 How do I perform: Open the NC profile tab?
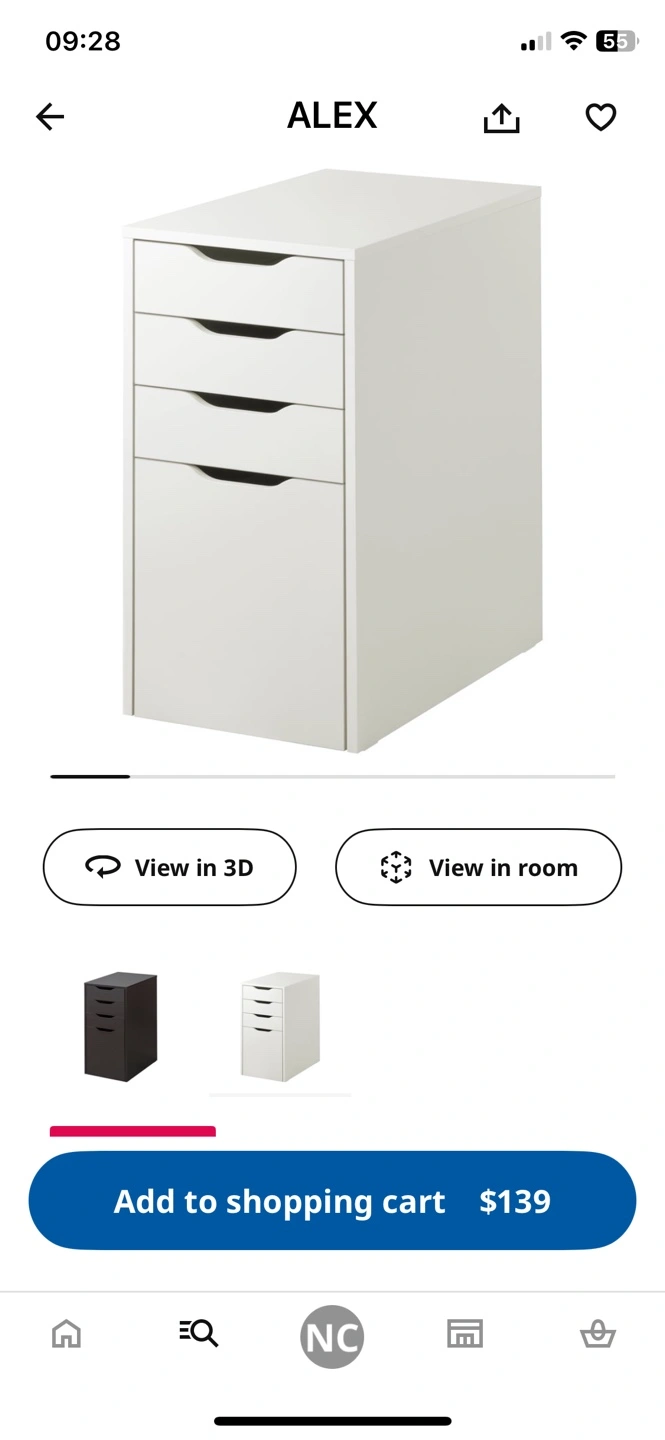332,1336
